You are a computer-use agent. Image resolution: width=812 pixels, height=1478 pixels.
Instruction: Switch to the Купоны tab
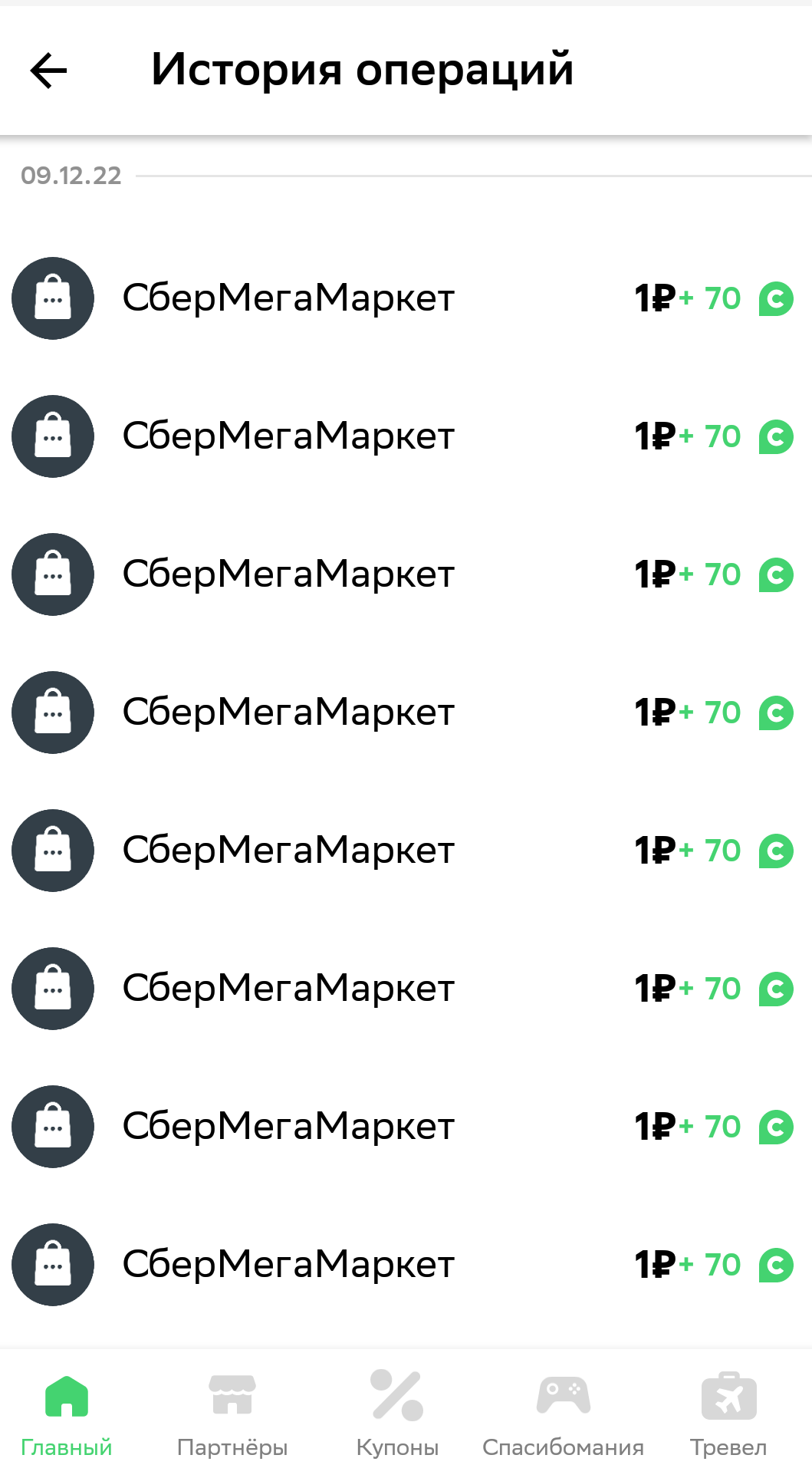pos(397,1415)
